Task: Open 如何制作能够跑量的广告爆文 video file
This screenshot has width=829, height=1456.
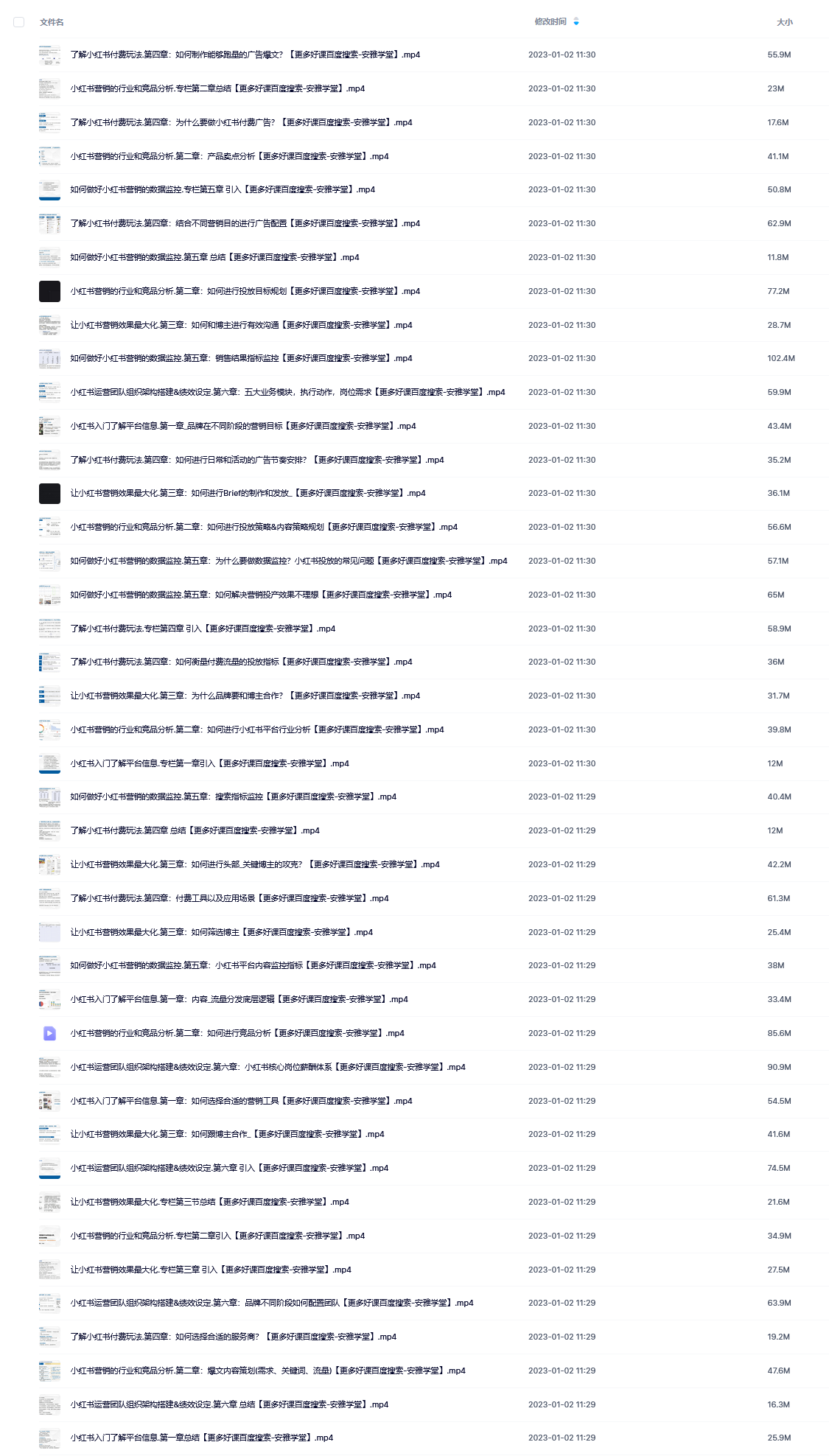Action: (x=245, y=55)
